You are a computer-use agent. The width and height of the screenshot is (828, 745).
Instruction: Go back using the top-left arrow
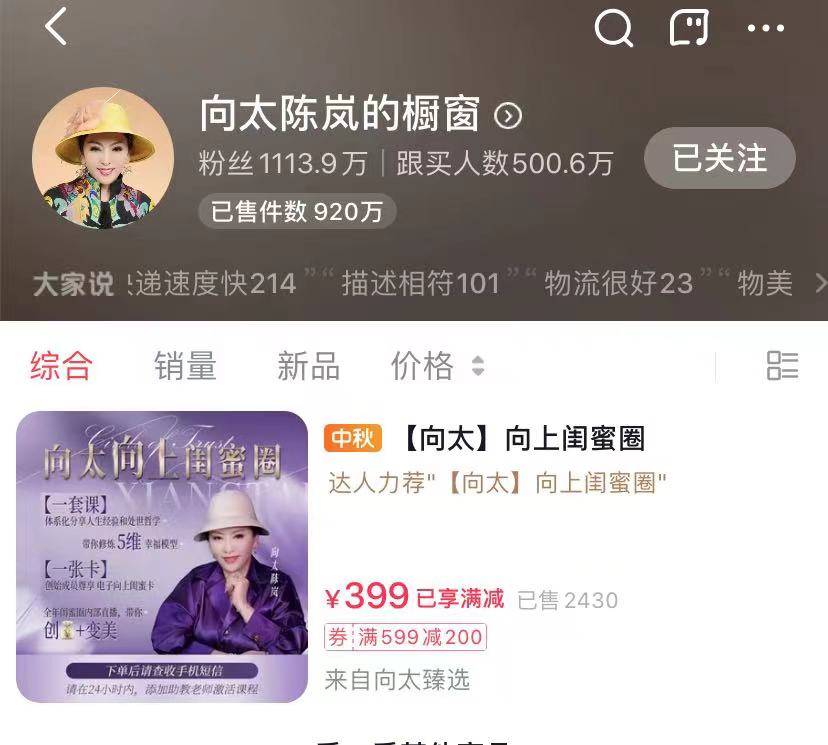56,27
